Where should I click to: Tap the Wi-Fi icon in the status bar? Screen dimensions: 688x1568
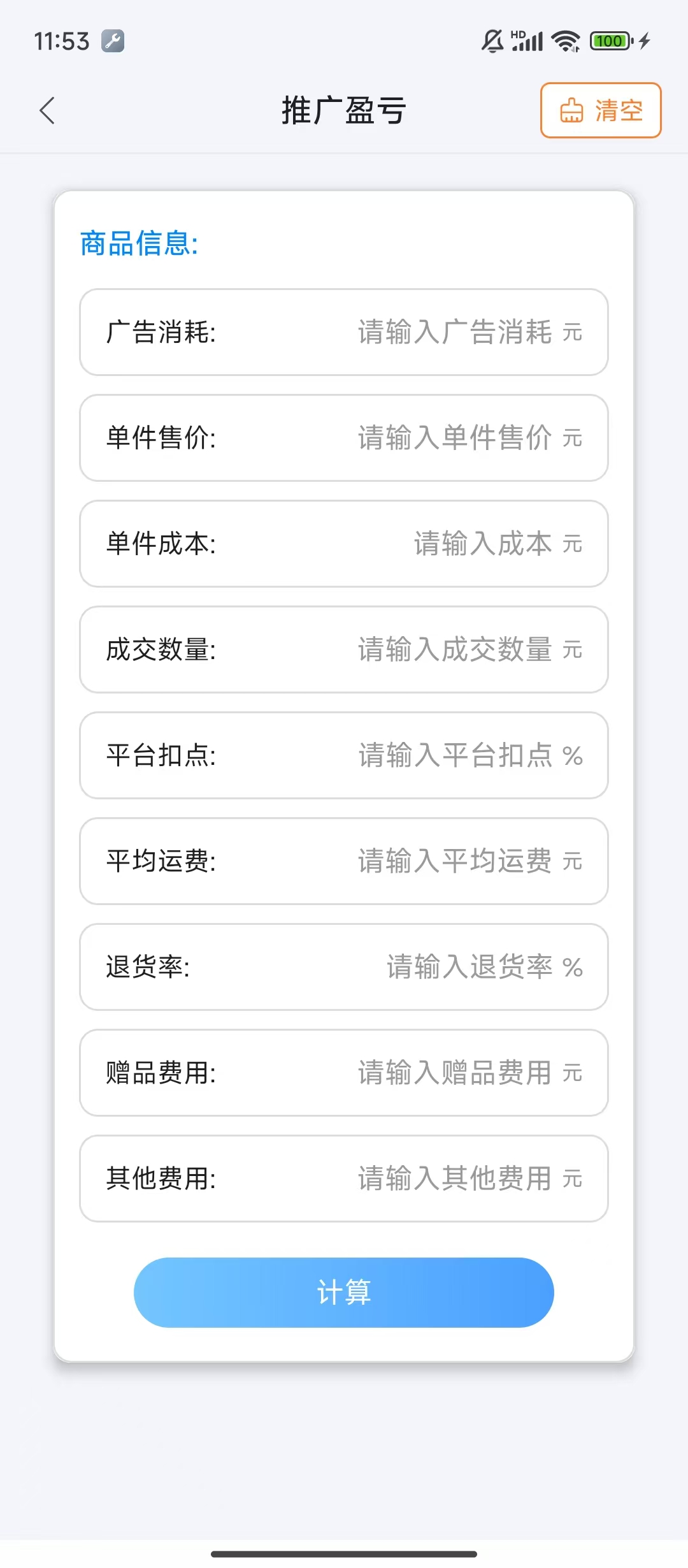563,40
